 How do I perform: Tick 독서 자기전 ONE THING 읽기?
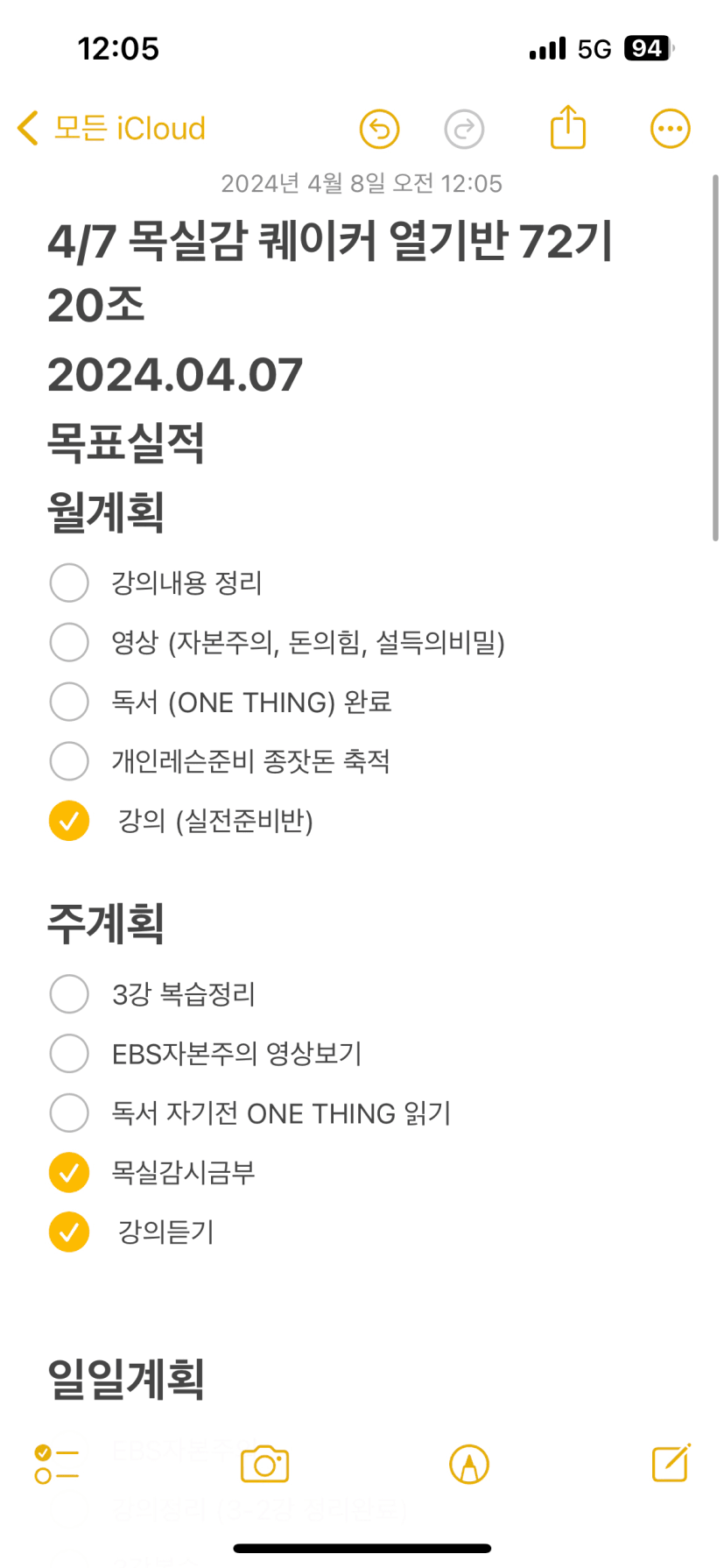(69, 1112)
